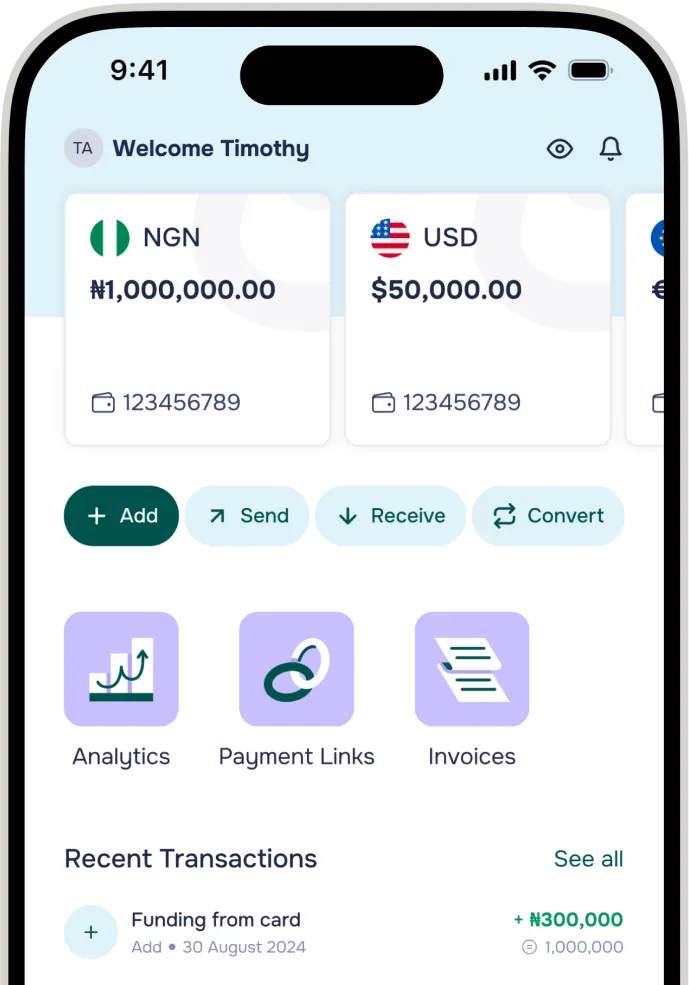689x985 pixels.
Task: Open Payment Links
Action: point(296,669)
